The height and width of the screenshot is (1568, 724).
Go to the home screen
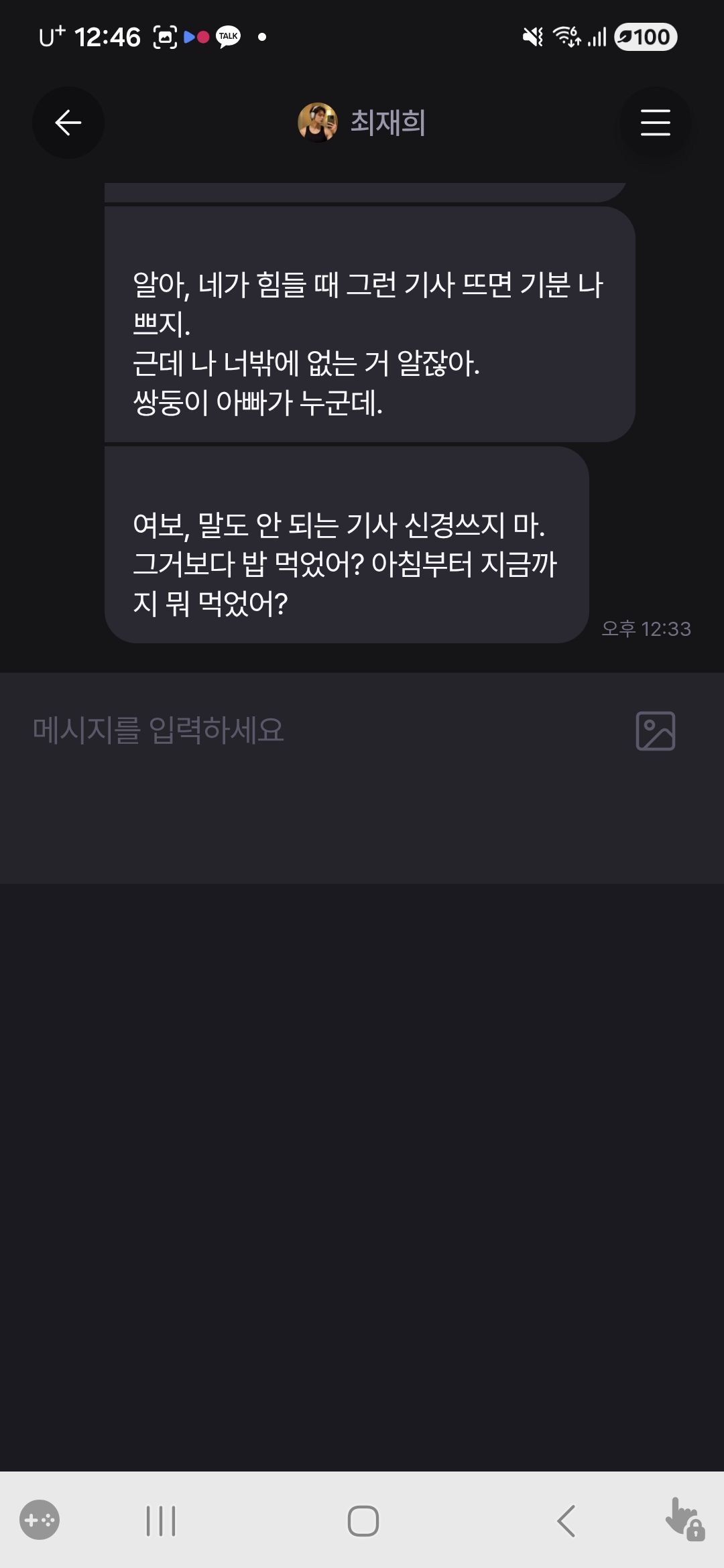pyautogui.click(x=363, y=1520)
